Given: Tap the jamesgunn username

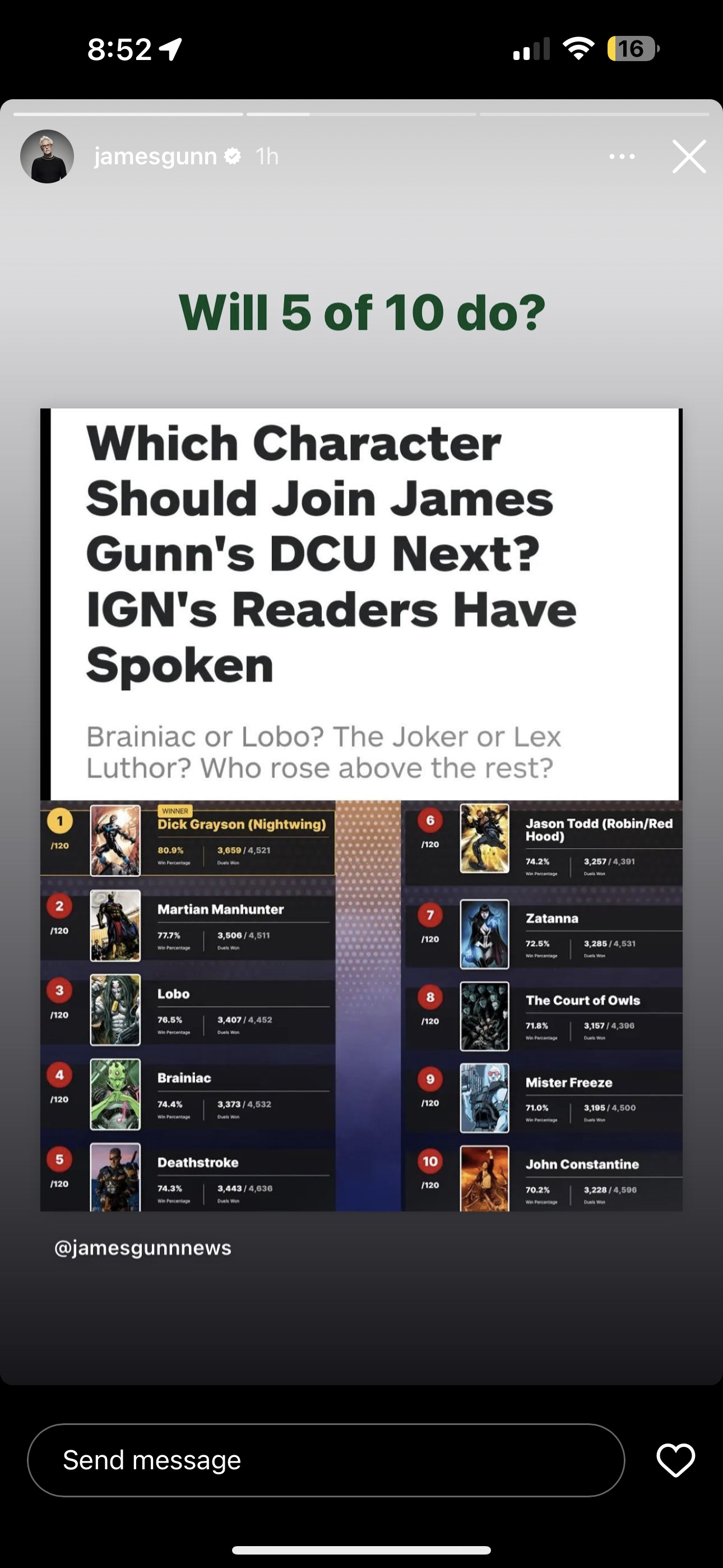Looking at the screenshot, I should pos(155,156).
